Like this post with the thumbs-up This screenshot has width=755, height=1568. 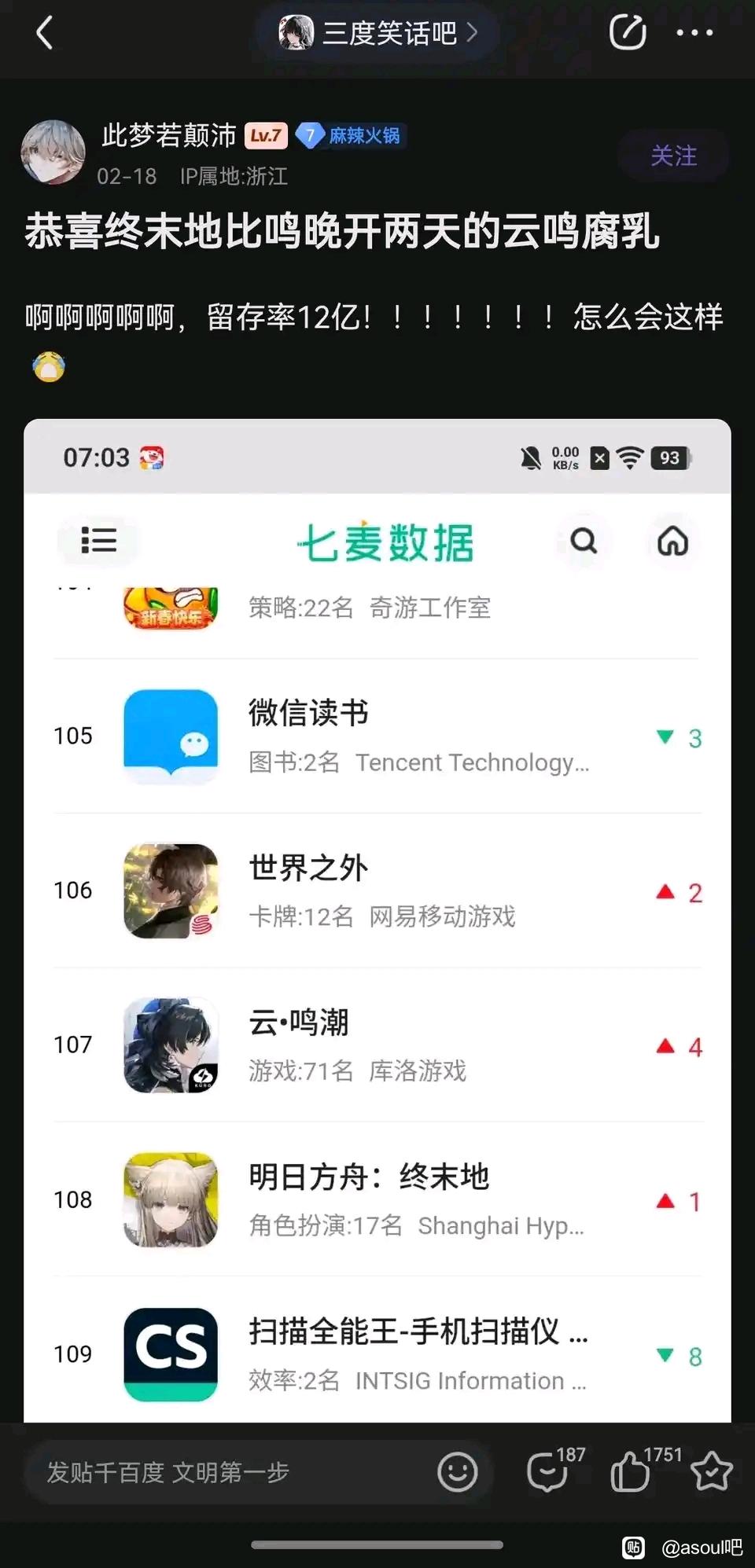[x=632, y=1471]
